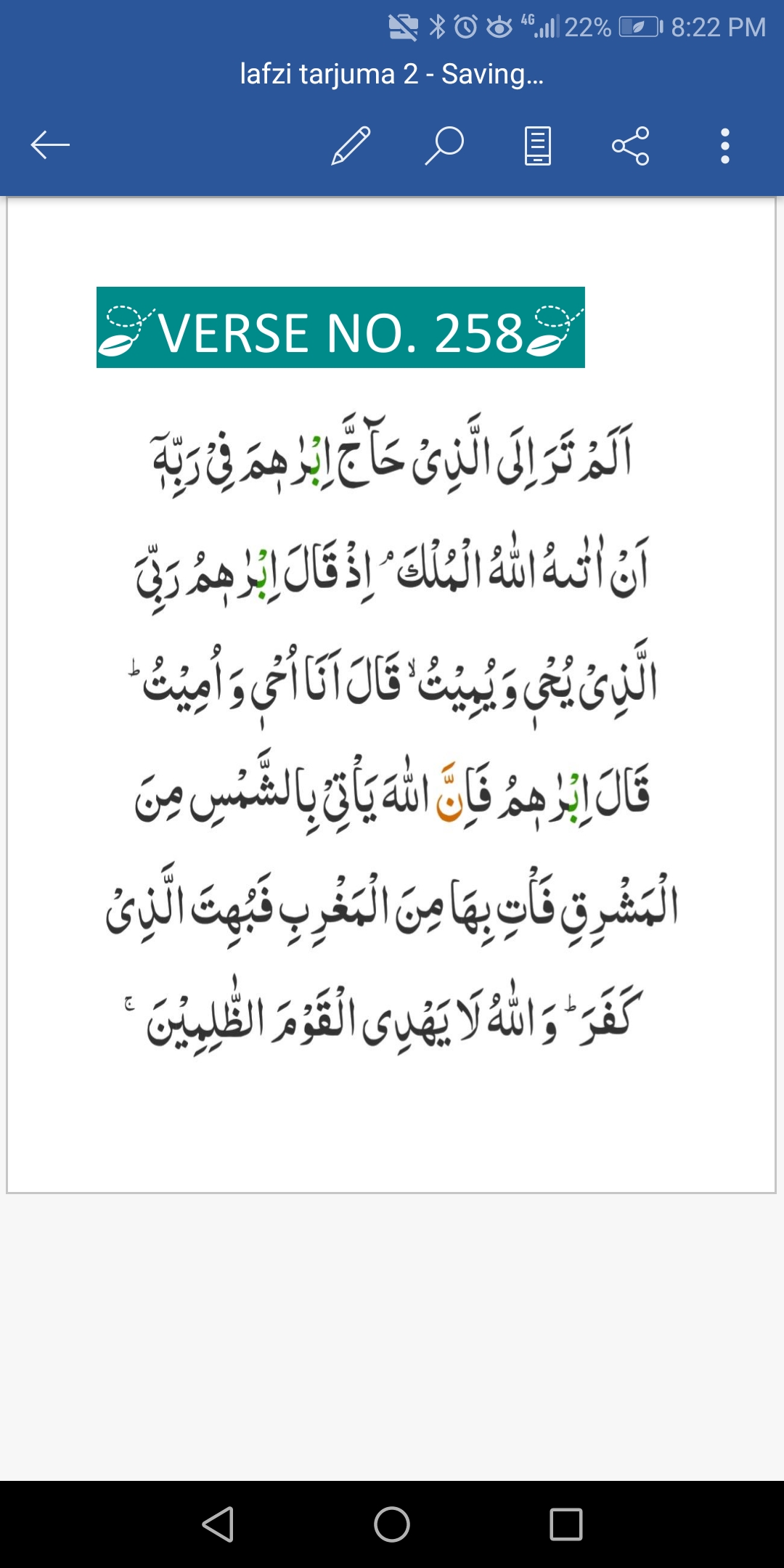Search the document with the magnifier icon
Viewport: 784px width, 1568px height.
coord(444,145)
